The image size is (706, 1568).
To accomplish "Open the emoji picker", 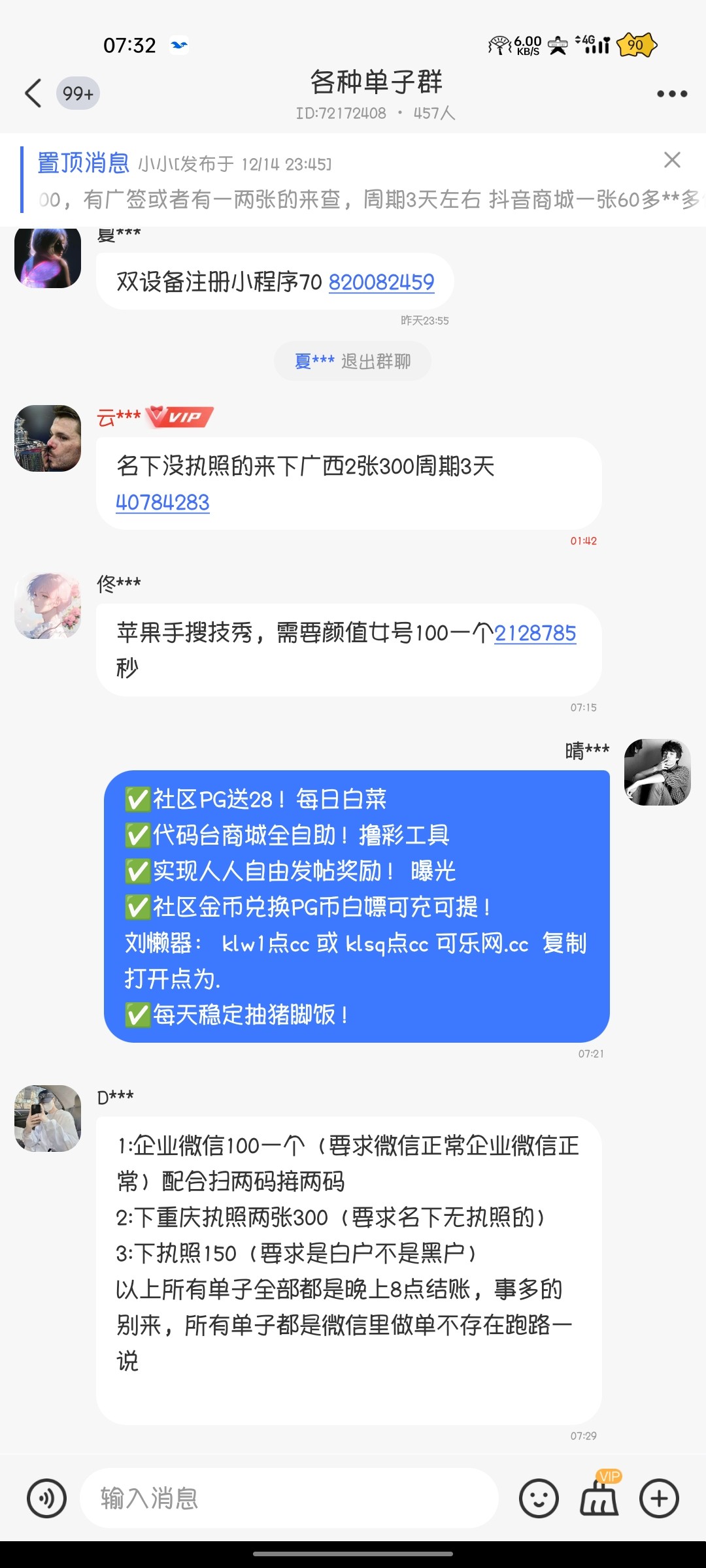I will coord(539,1498).
